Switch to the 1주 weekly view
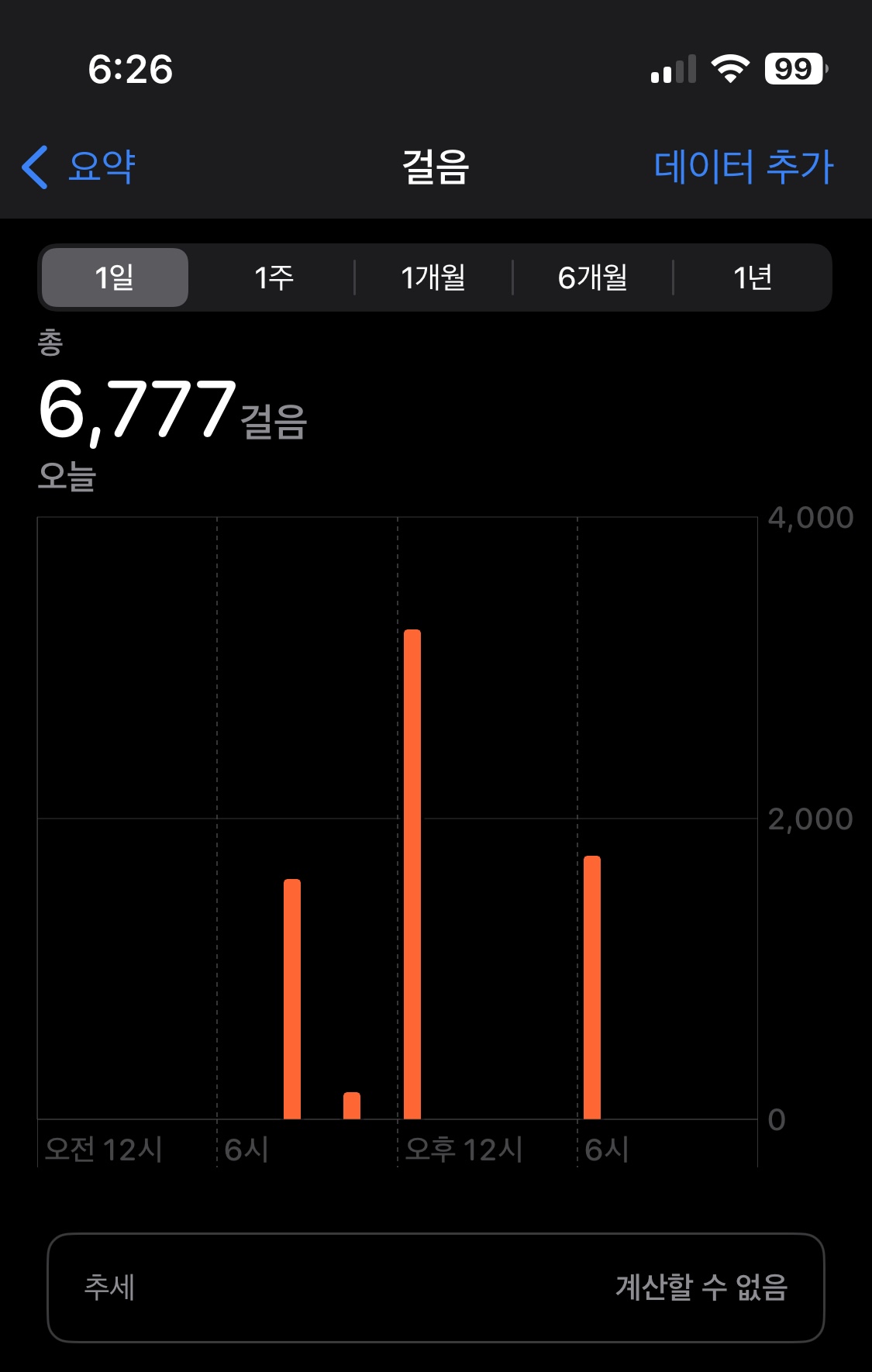Screen dimensions: 872x1372 pos(274,278)
